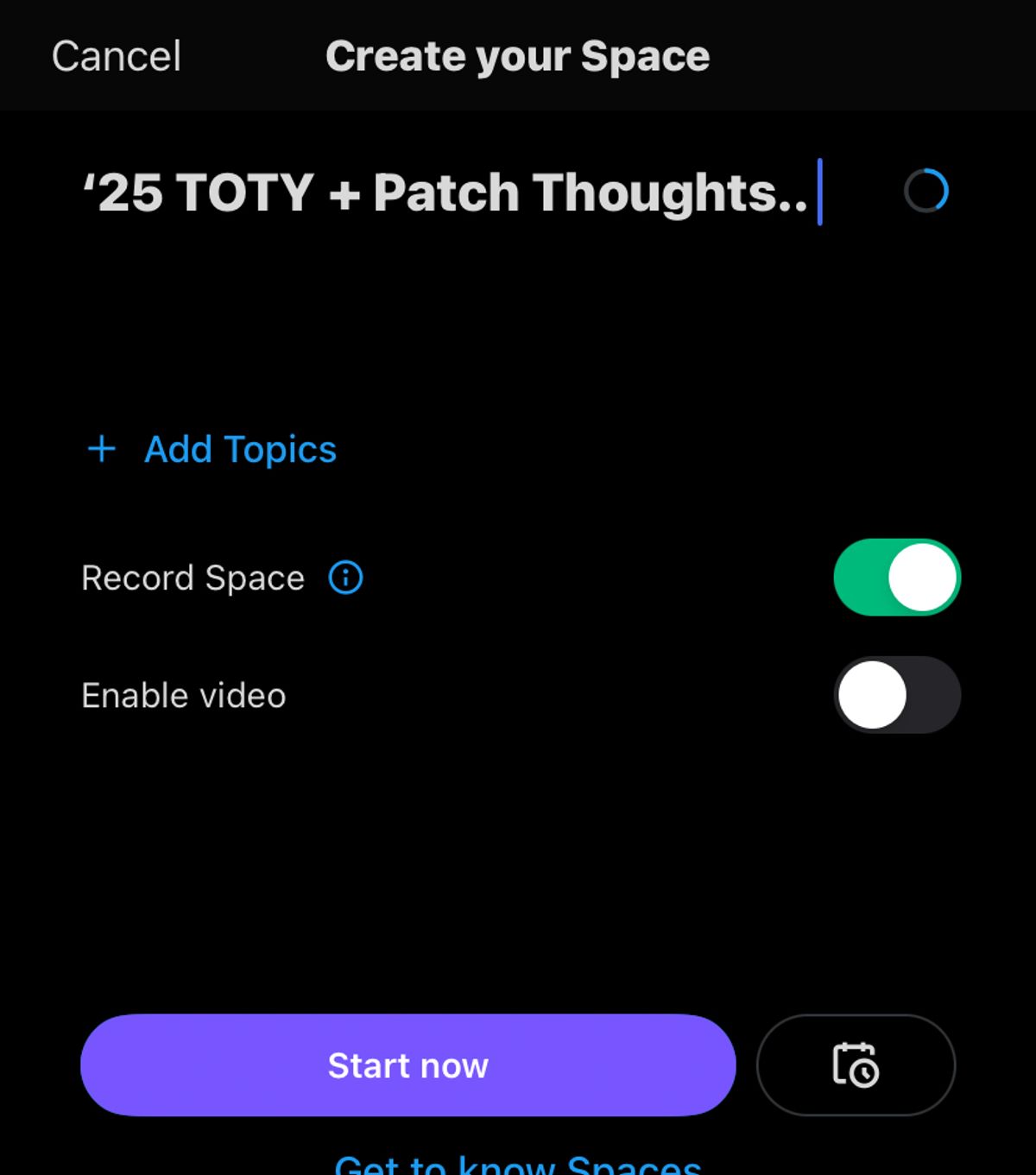
Task: Start the Space now
Action: click(x=407, y=1065)
